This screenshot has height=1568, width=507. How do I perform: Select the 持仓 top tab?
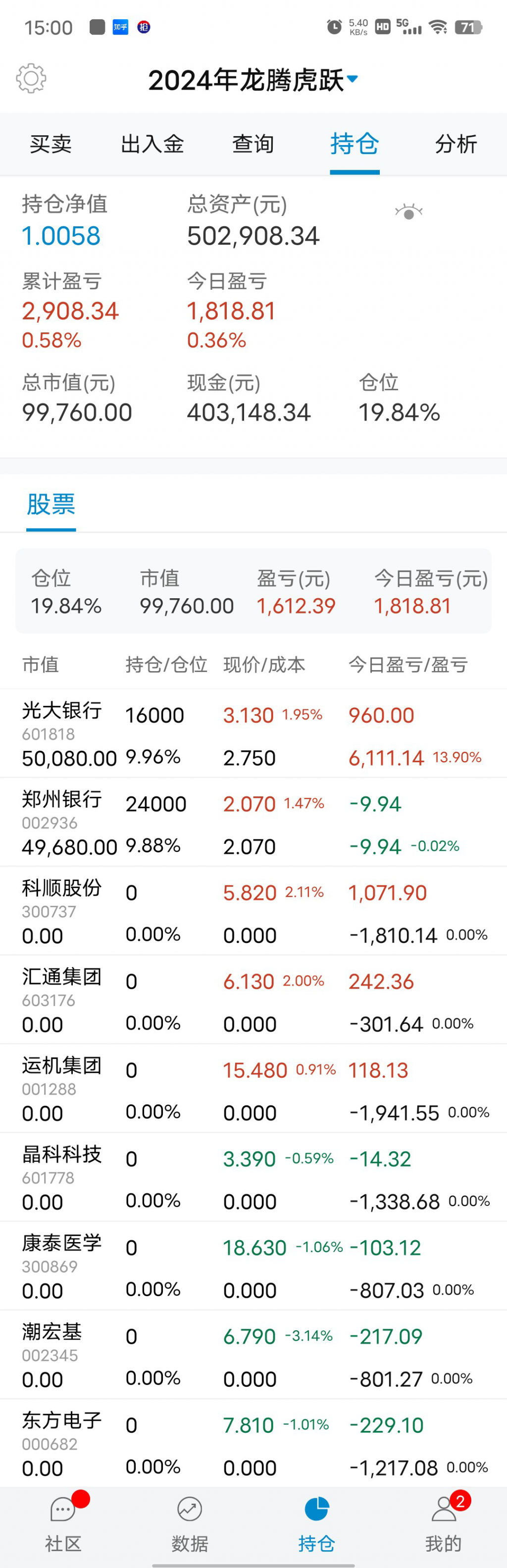(355, 144)
